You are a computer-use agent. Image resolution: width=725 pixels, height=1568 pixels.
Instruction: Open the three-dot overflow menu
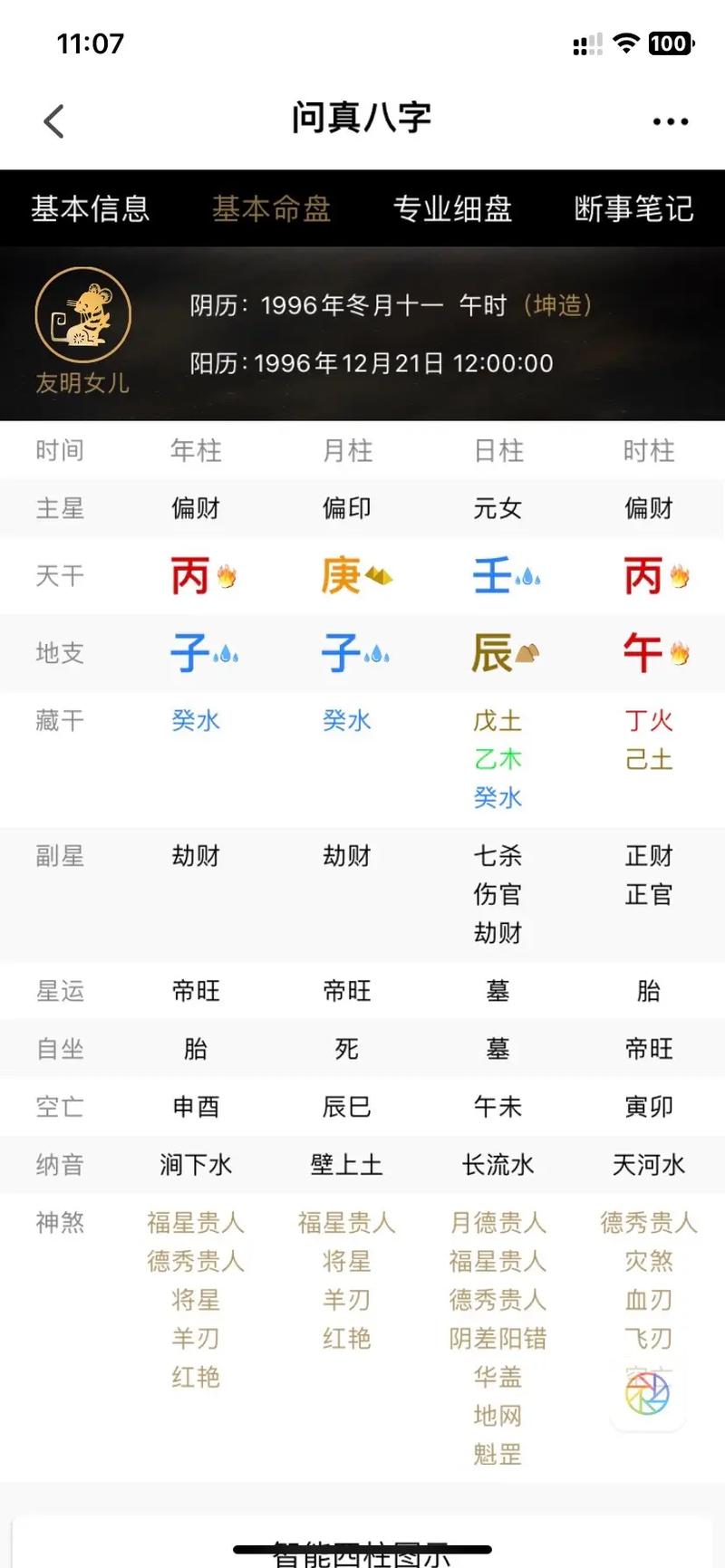(670, 121)
